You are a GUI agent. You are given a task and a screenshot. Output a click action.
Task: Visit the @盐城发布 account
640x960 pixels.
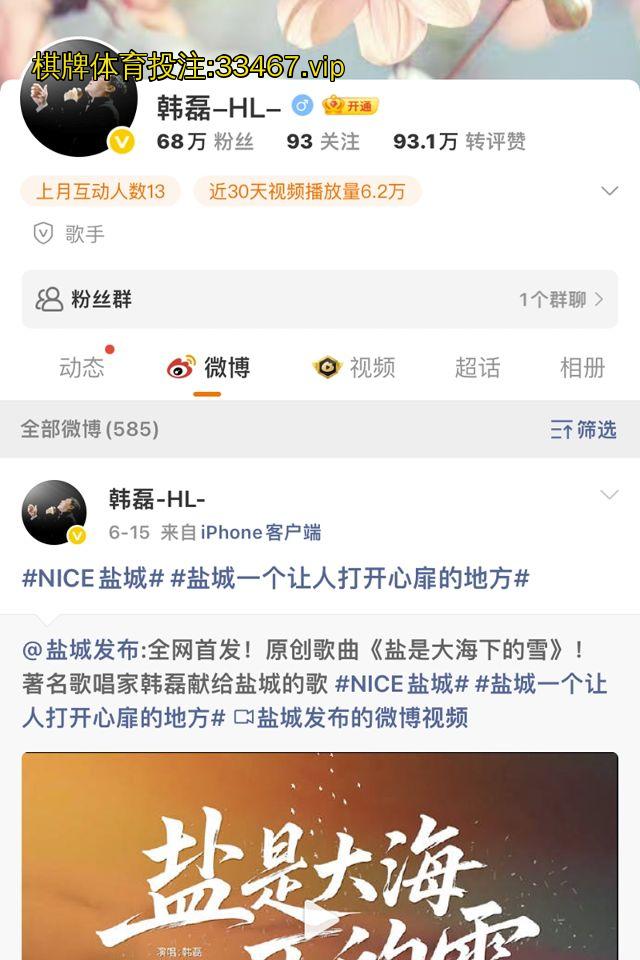80,649
